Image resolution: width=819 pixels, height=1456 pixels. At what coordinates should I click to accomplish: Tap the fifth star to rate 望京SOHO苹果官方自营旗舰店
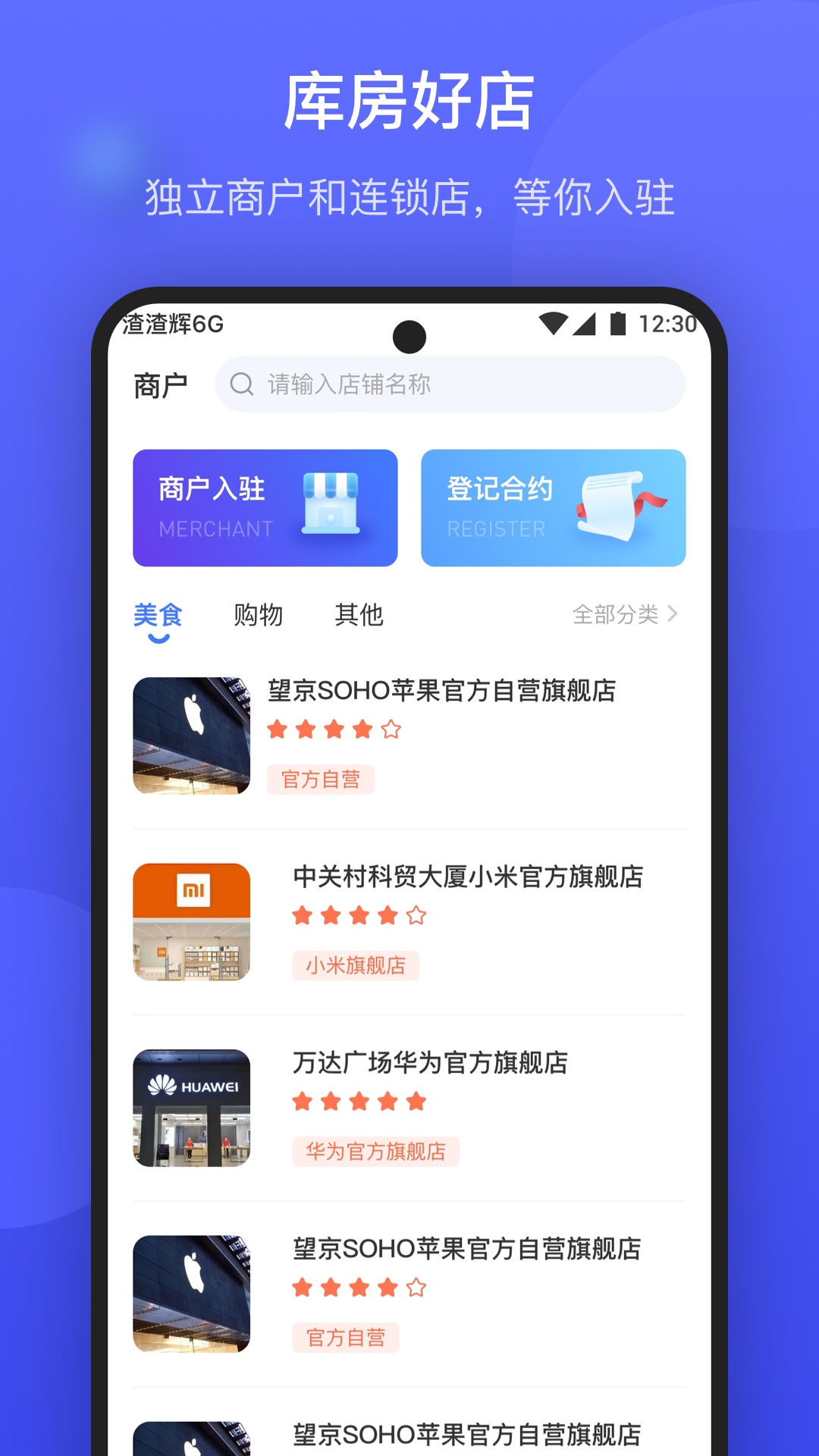click(391, 730)
